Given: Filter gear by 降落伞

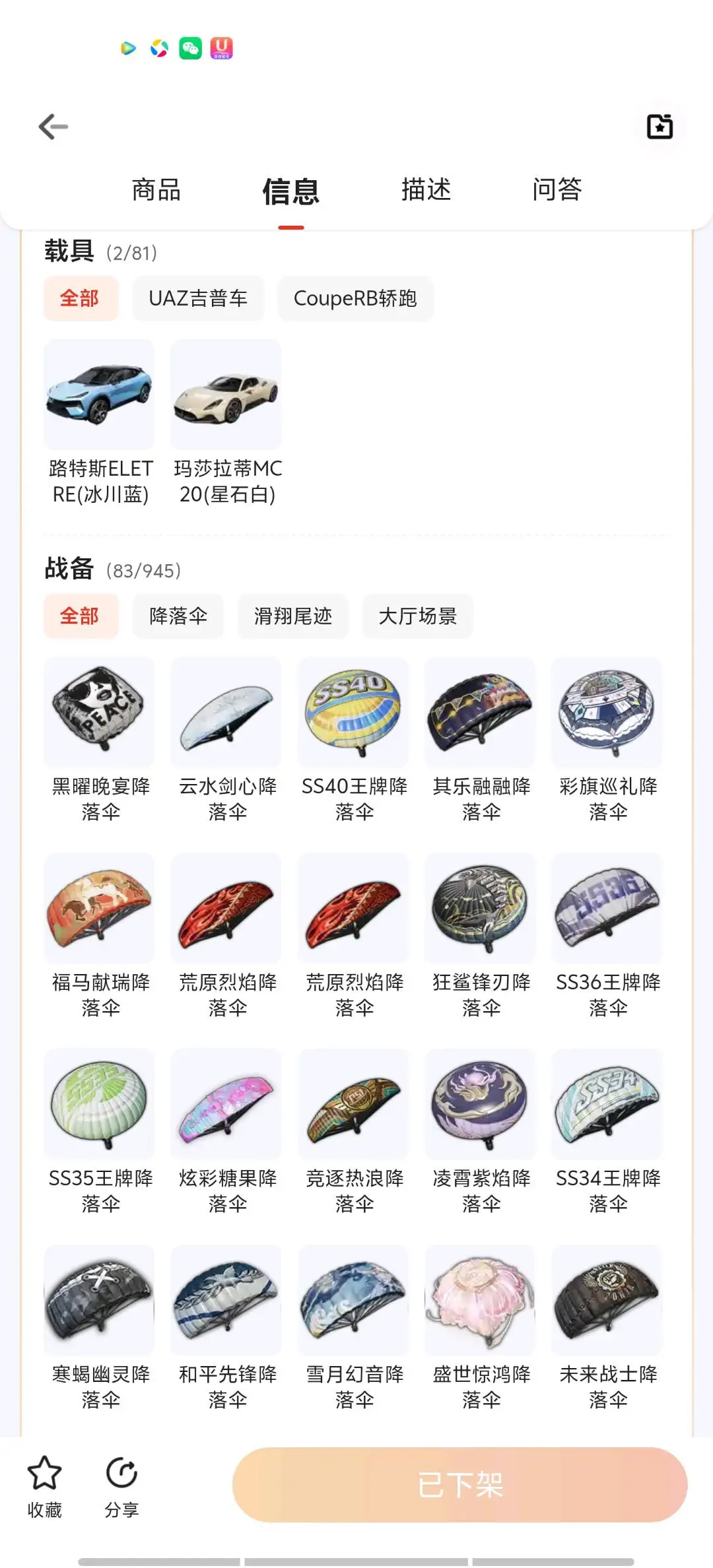Looking at the screenshot, I should pos(178,616).
